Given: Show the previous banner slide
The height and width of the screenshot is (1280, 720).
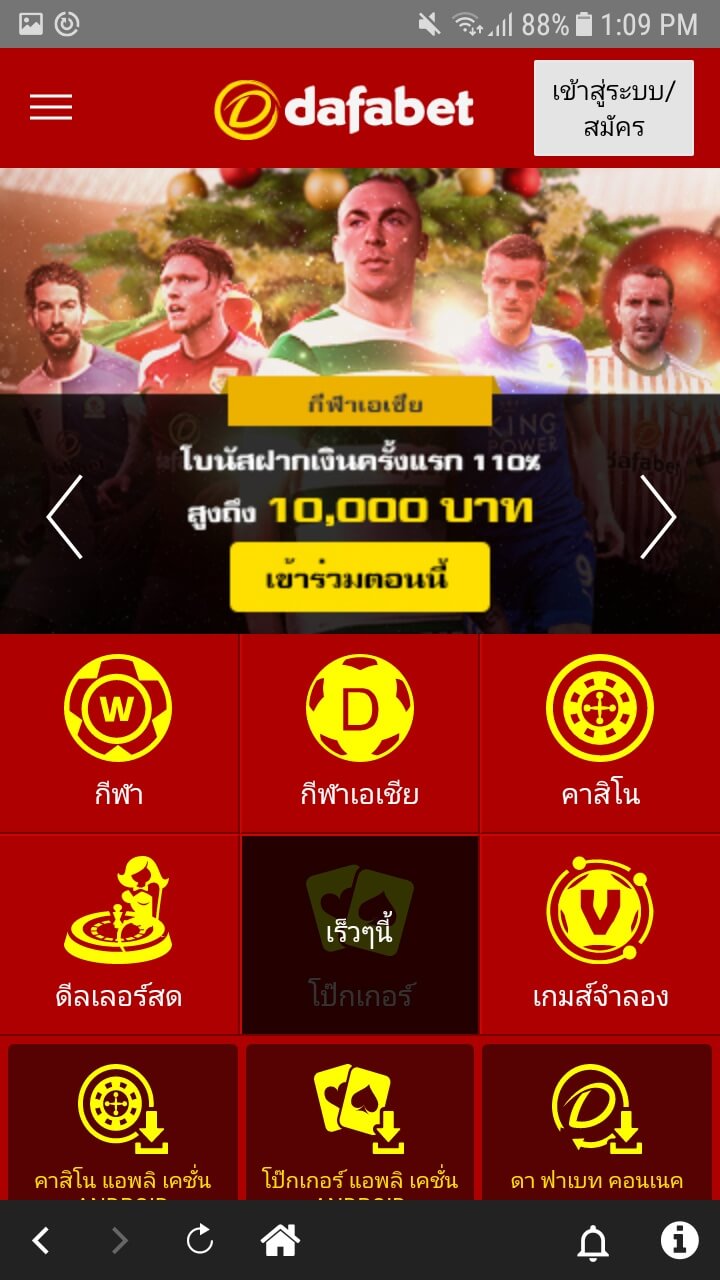Looking at the screenshot, I should tap(64, 517).
